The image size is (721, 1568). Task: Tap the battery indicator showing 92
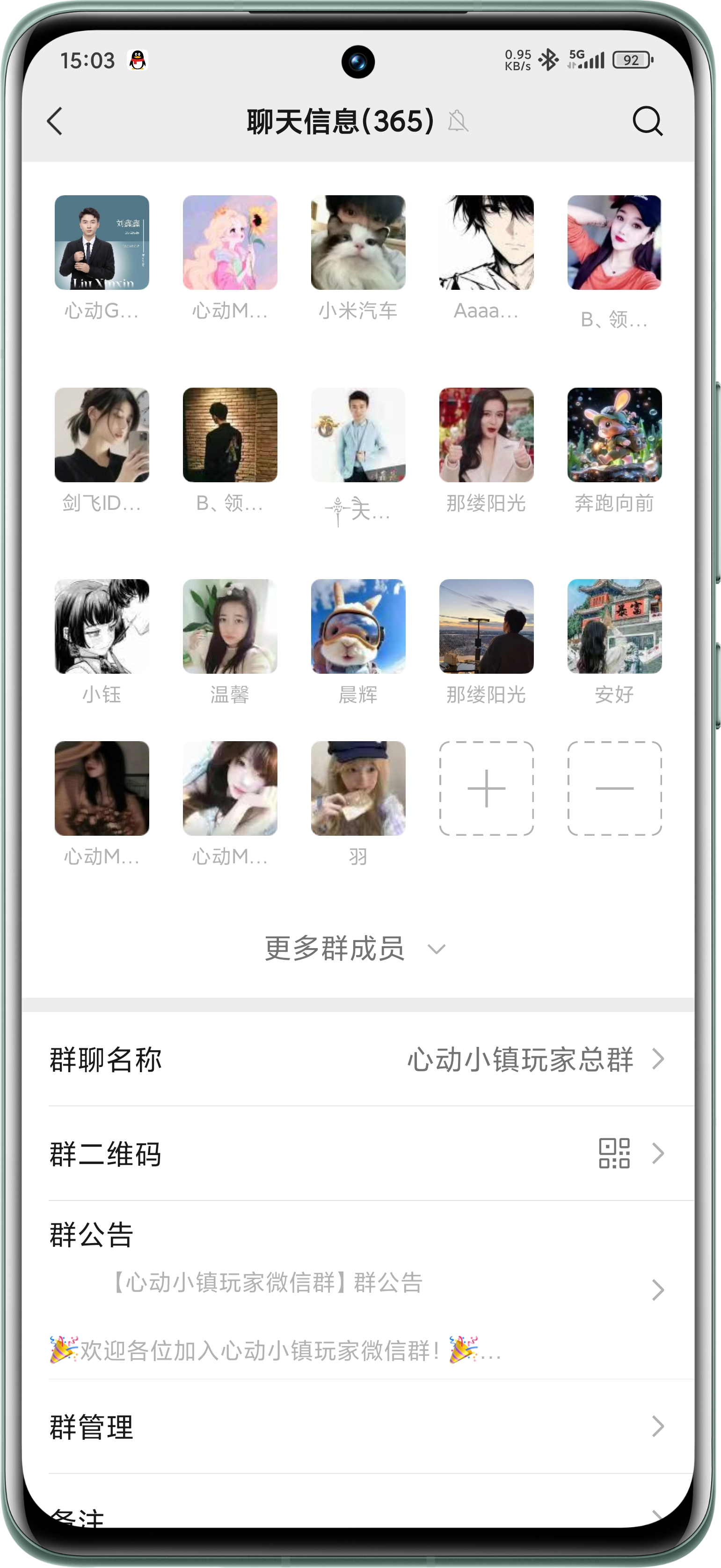632,60
